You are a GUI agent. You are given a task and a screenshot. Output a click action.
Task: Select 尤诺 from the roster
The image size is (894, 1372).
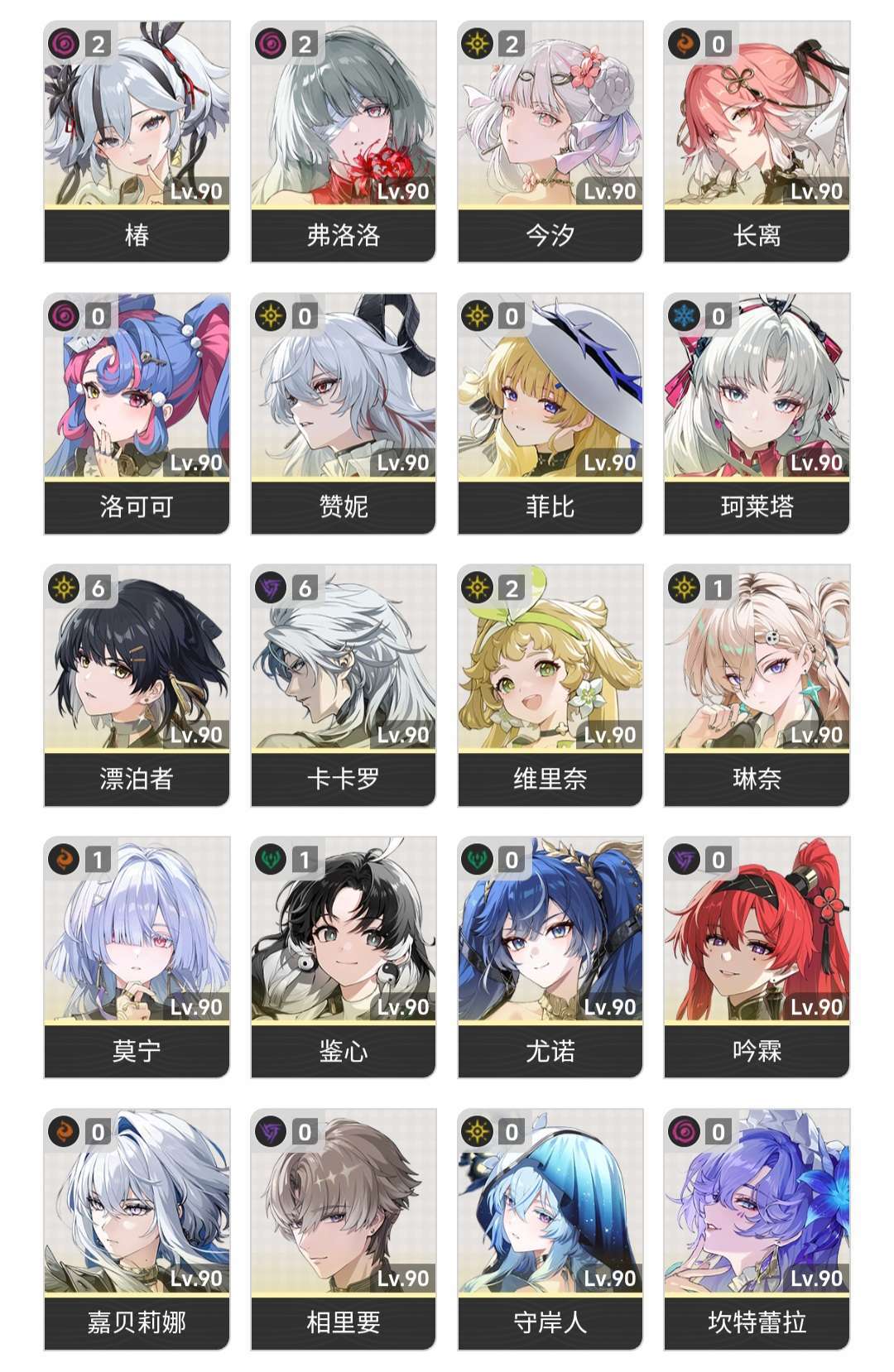point(550,957)
